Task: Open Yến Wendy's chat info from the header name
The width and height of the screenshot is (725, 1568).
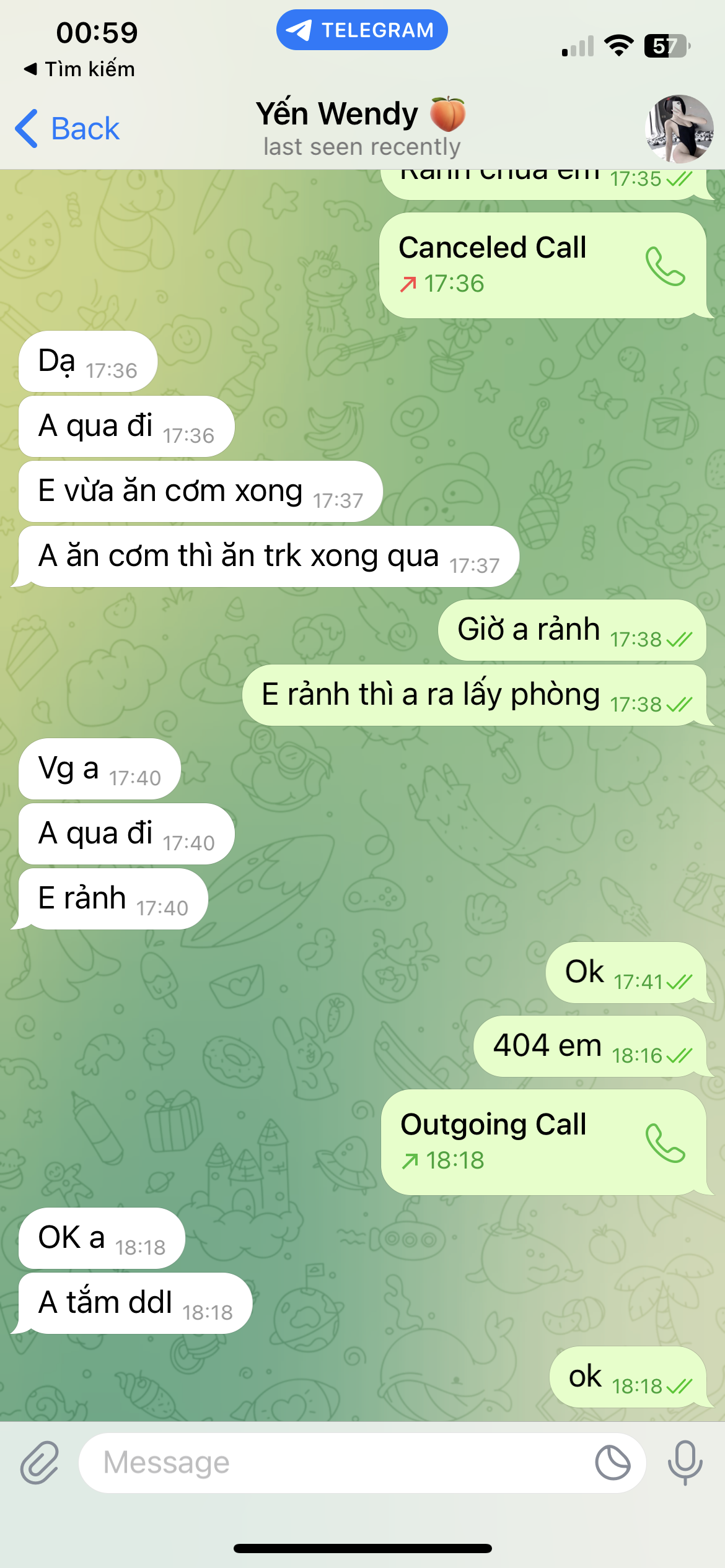Action: tap(361, 128)
